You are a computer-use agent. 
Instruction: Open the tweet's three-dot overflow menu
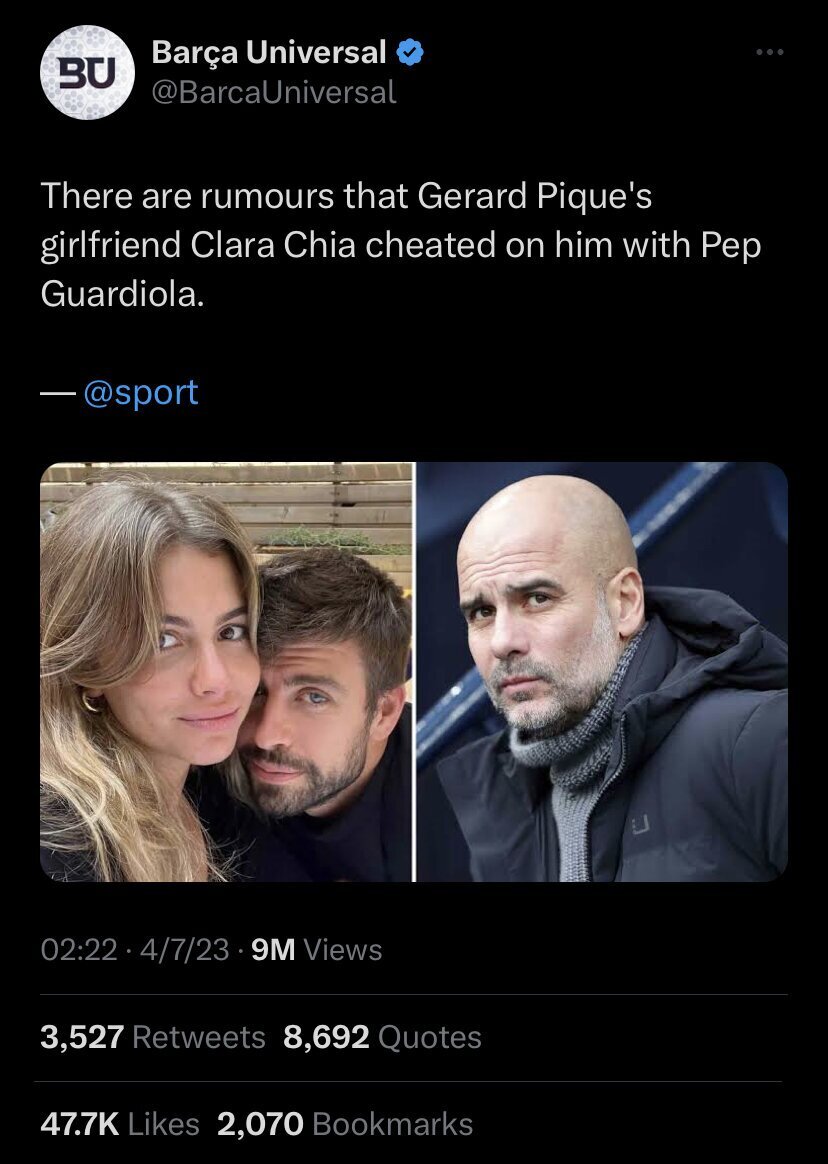pyautogui.click(x=769, y=52)
